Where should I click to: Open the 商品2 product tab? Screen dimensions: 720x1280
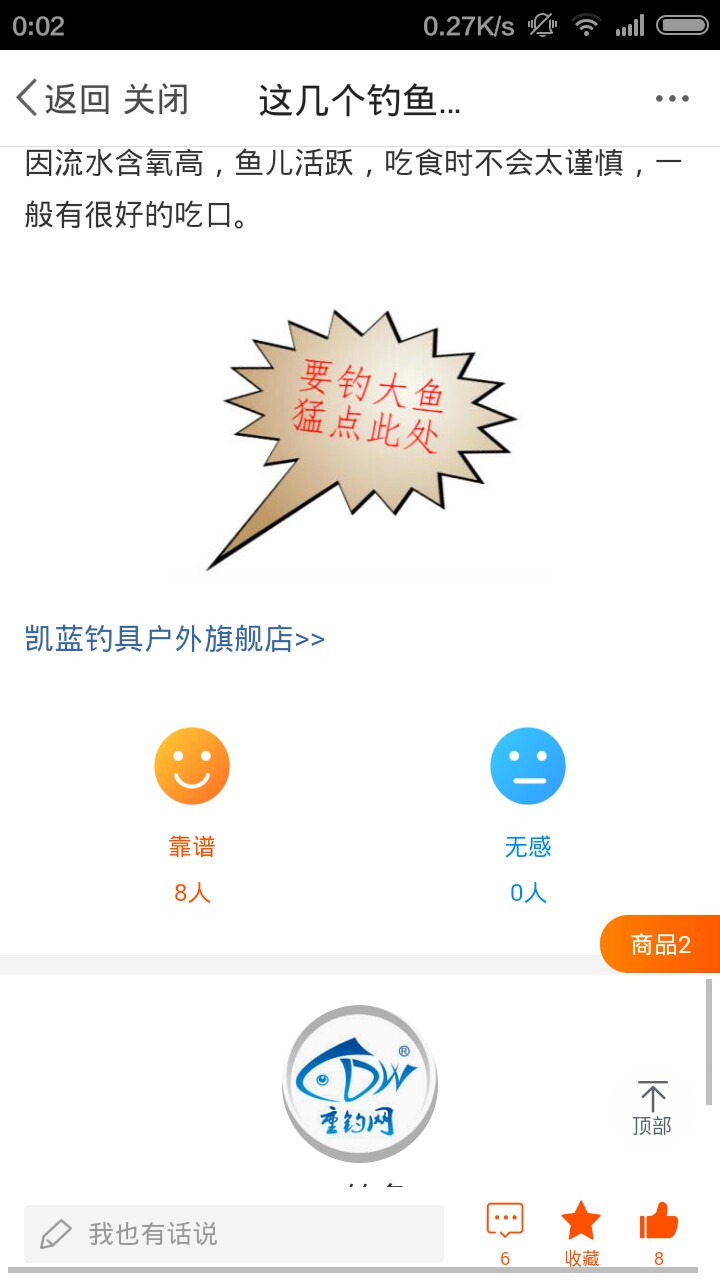(x=660, y=944)
